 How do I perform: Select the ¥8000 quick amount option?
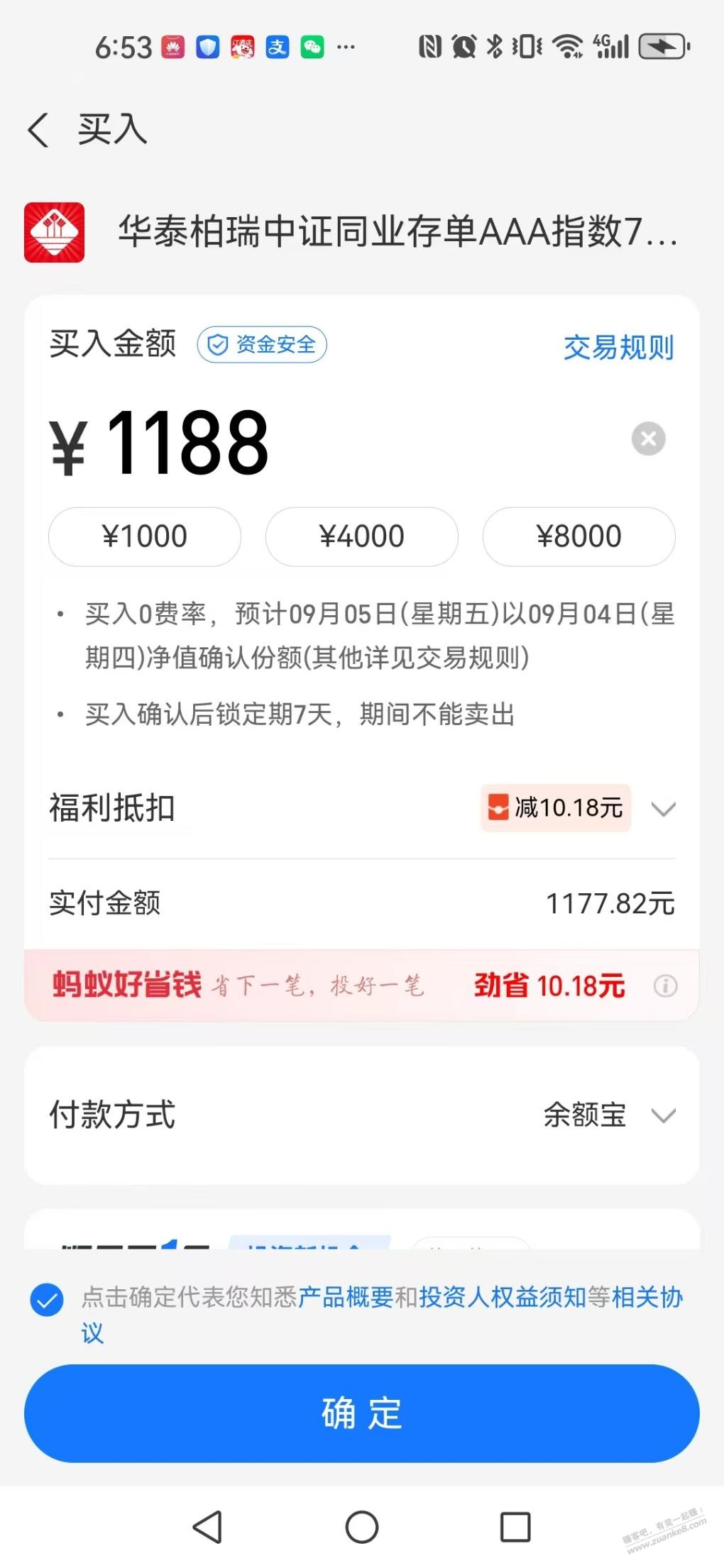pos(578,537)
